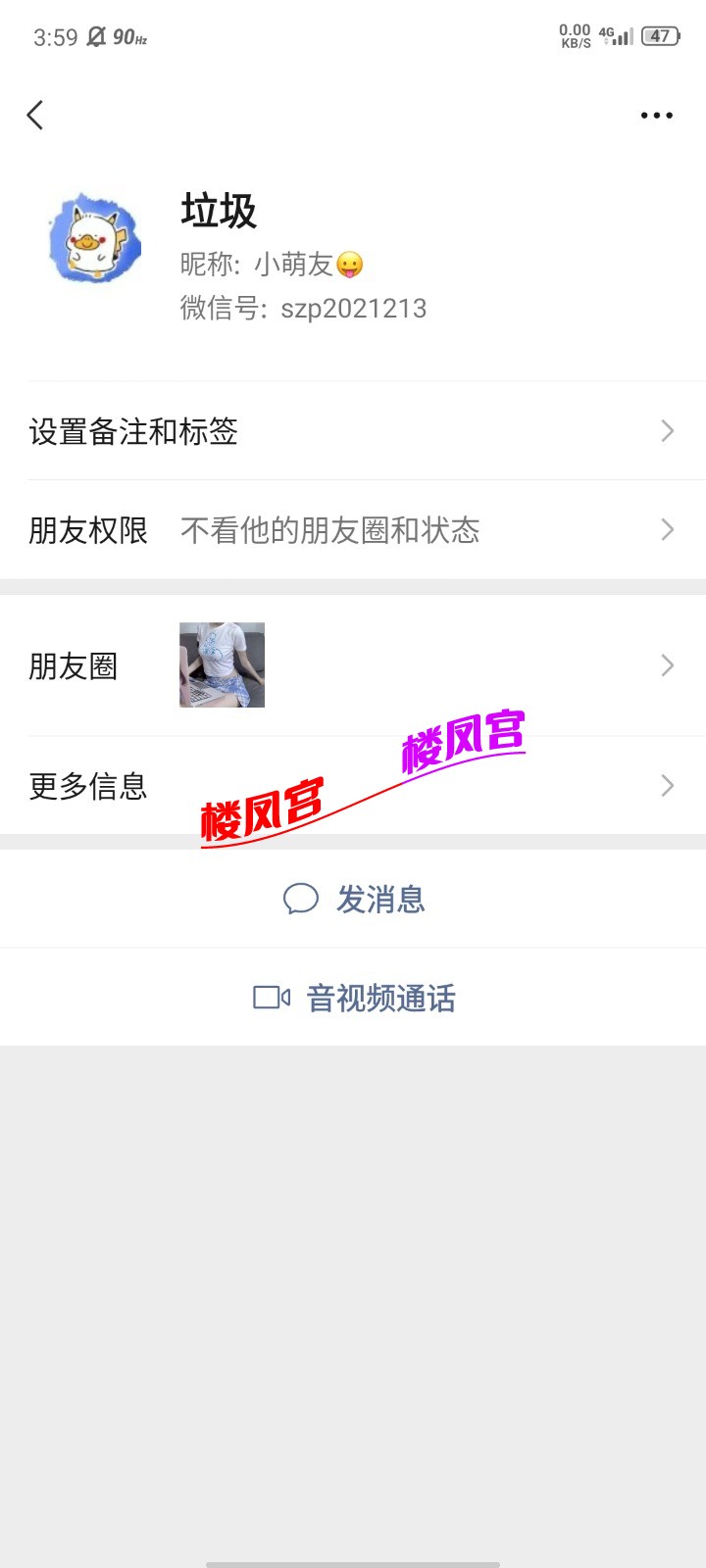The height and width of the screenshot is (1568, 706).
Task: Tap the chevron on the remark and tags row
Action: (x=668, y=432)
